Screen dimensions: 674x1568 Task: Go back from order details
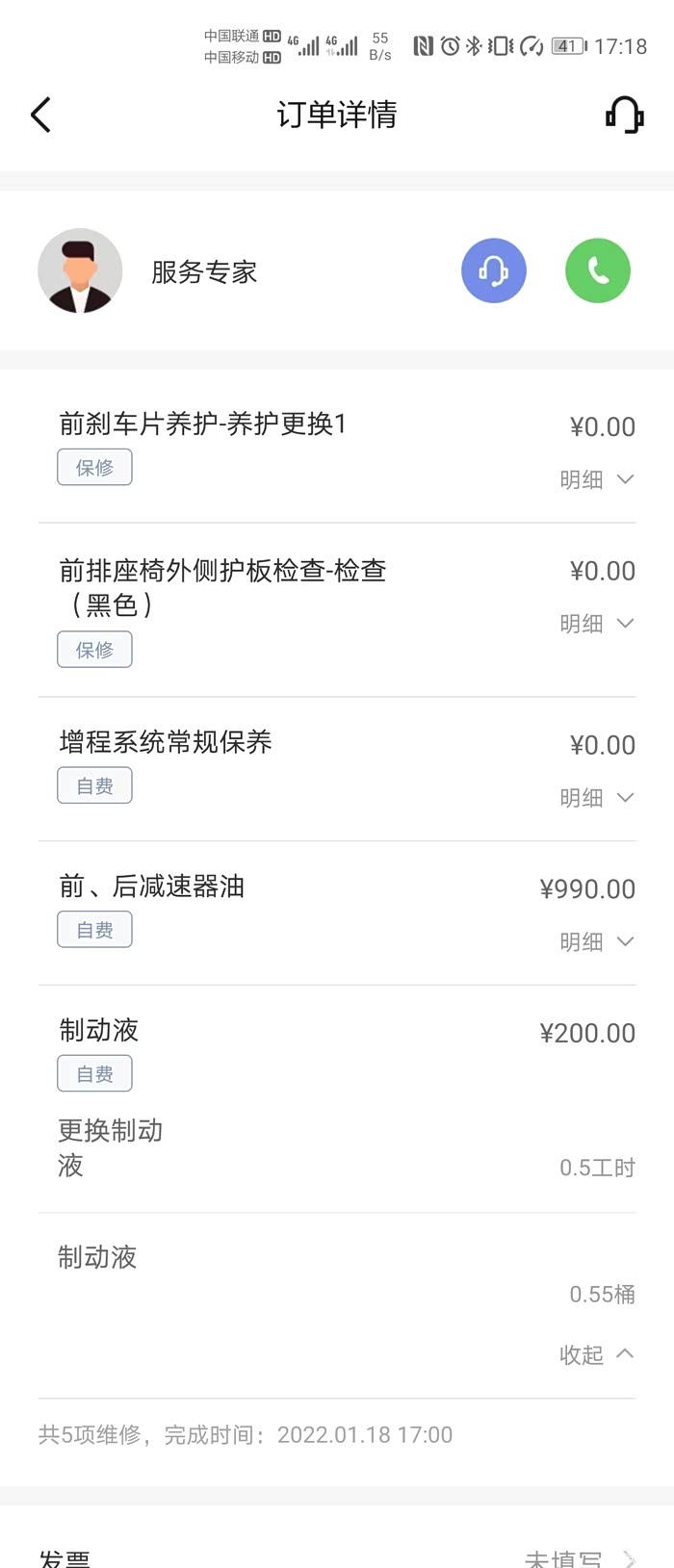(x=40, y=116)
